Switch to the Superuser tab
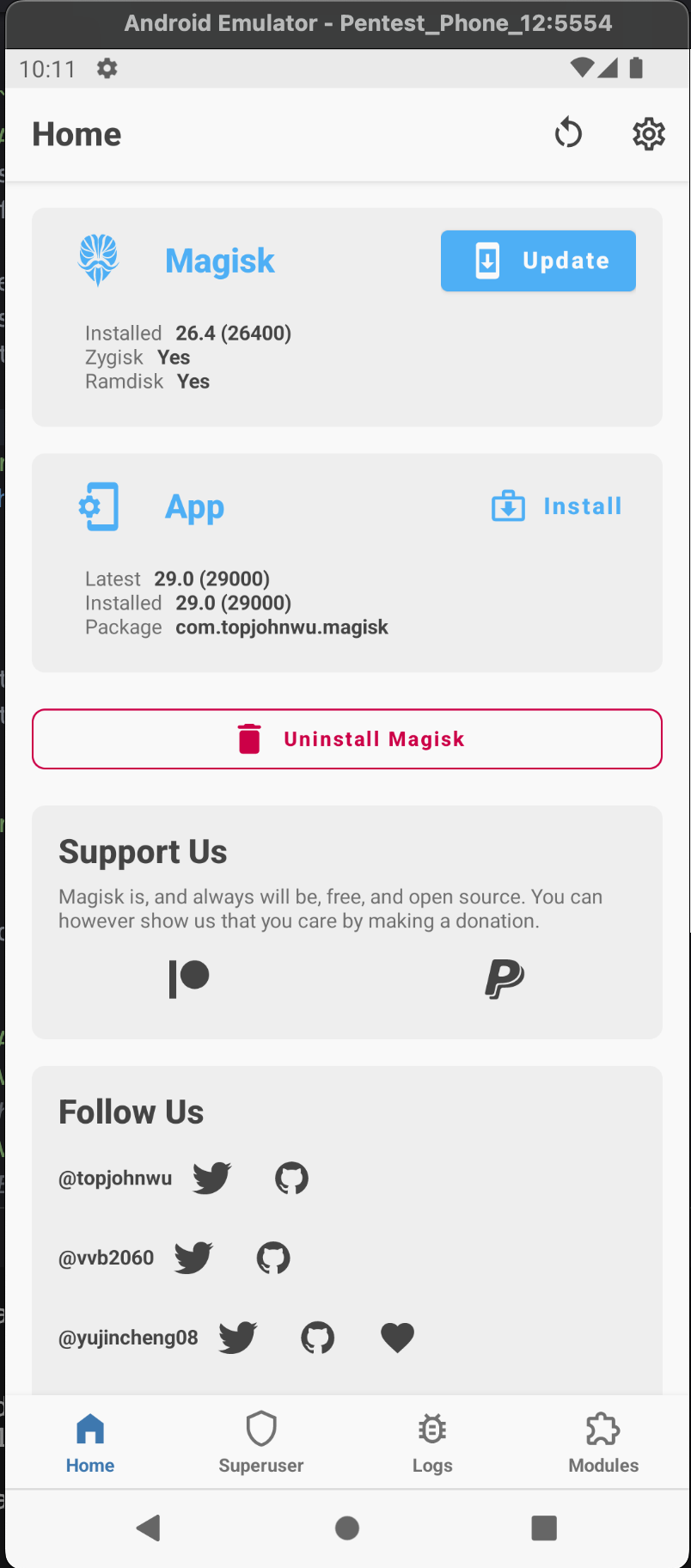This screenshot has height=1568, width=691. tap(260, 1442)
